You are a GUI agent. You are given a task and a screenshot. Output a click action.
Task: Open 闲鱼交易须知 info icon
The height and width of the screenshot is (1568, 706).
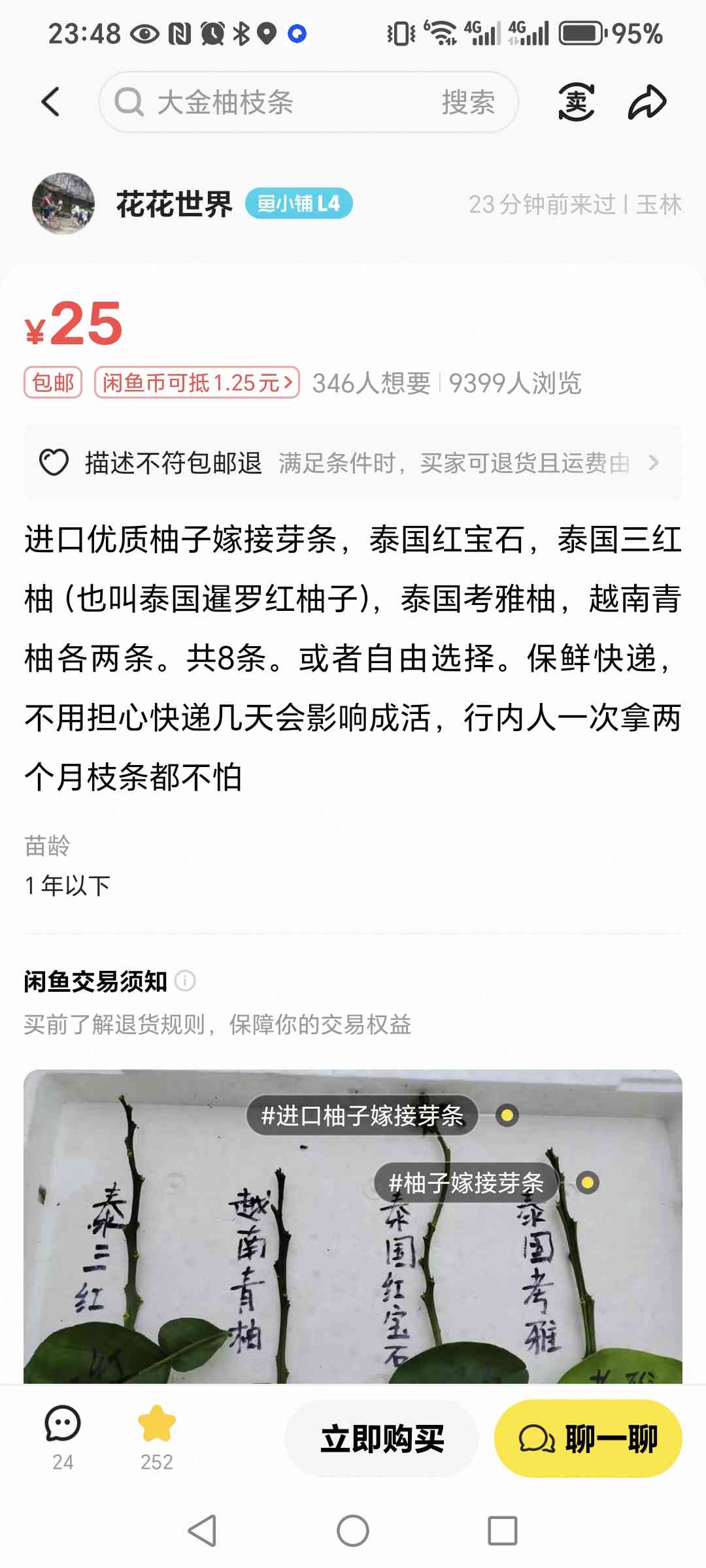186,981
